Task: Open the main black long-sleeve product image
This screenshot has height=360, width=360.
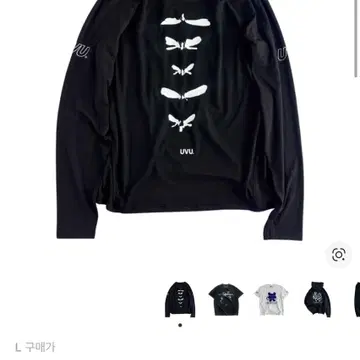Action: point(180,120)
